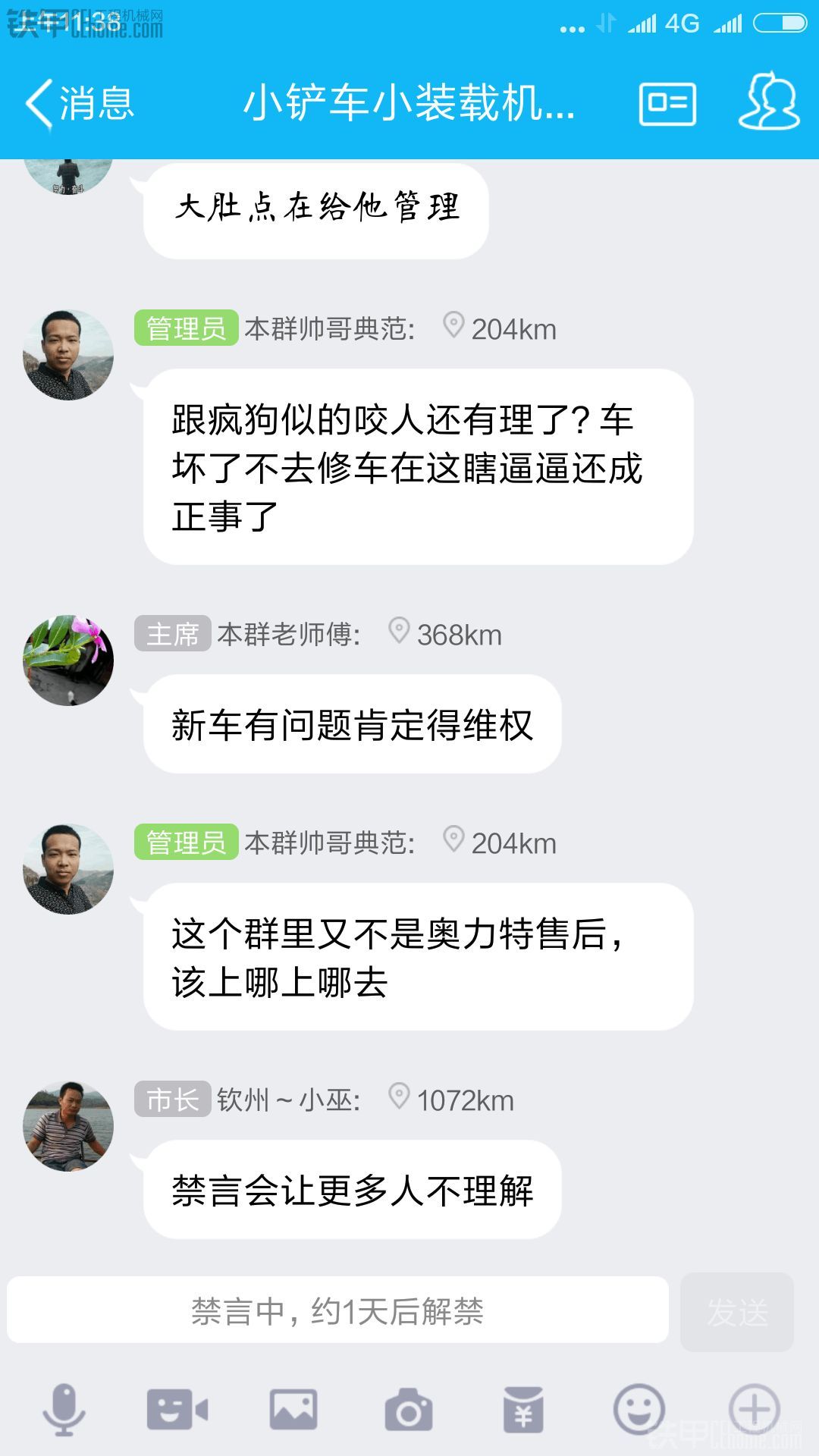Viewport: 819px width, 1456px height.
Task: Start voice message with microphone icon
Action: click(64, 1410)
